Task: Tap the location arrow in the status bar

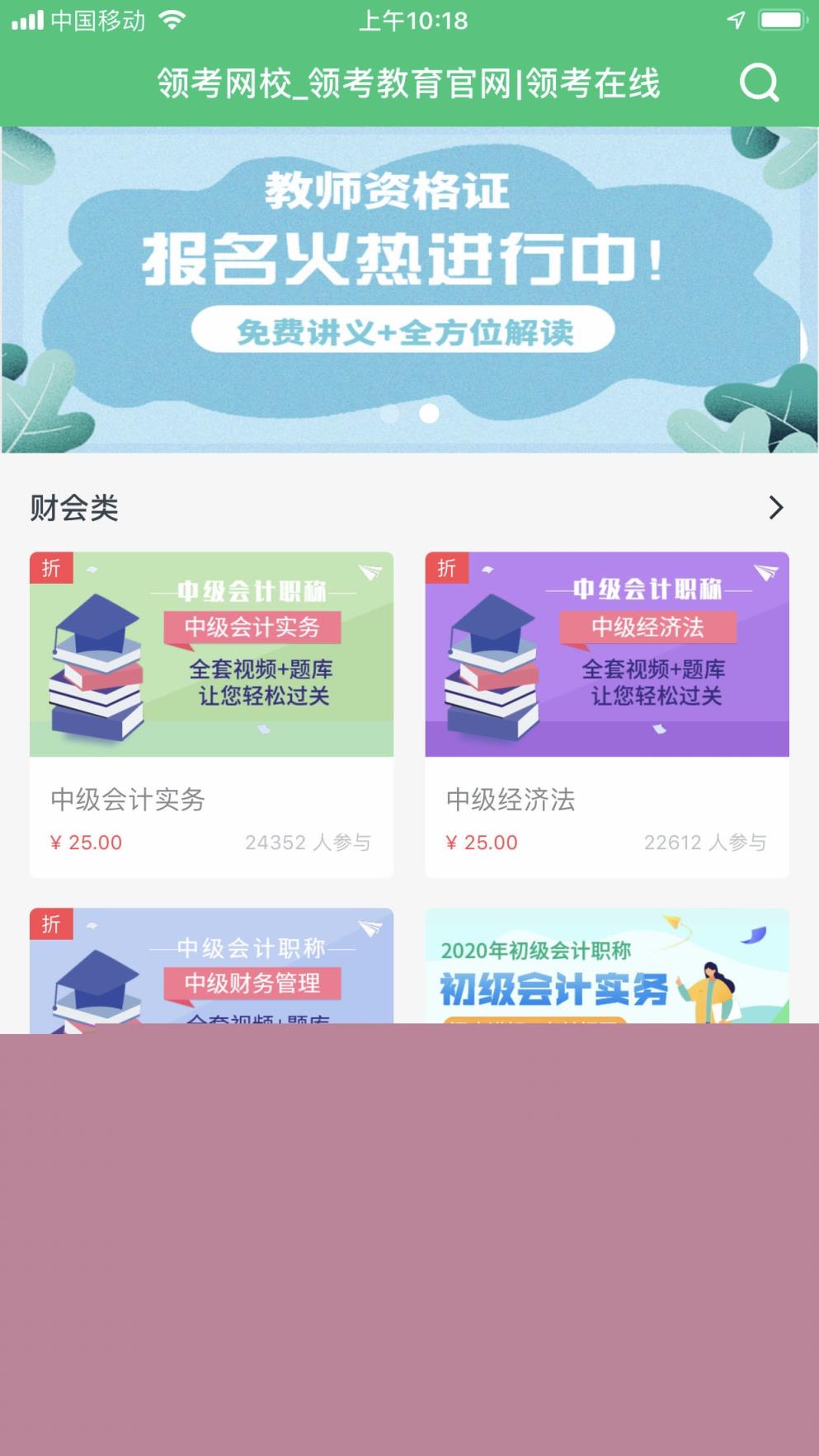Action: pyautogui.click(x=737, y=20)
